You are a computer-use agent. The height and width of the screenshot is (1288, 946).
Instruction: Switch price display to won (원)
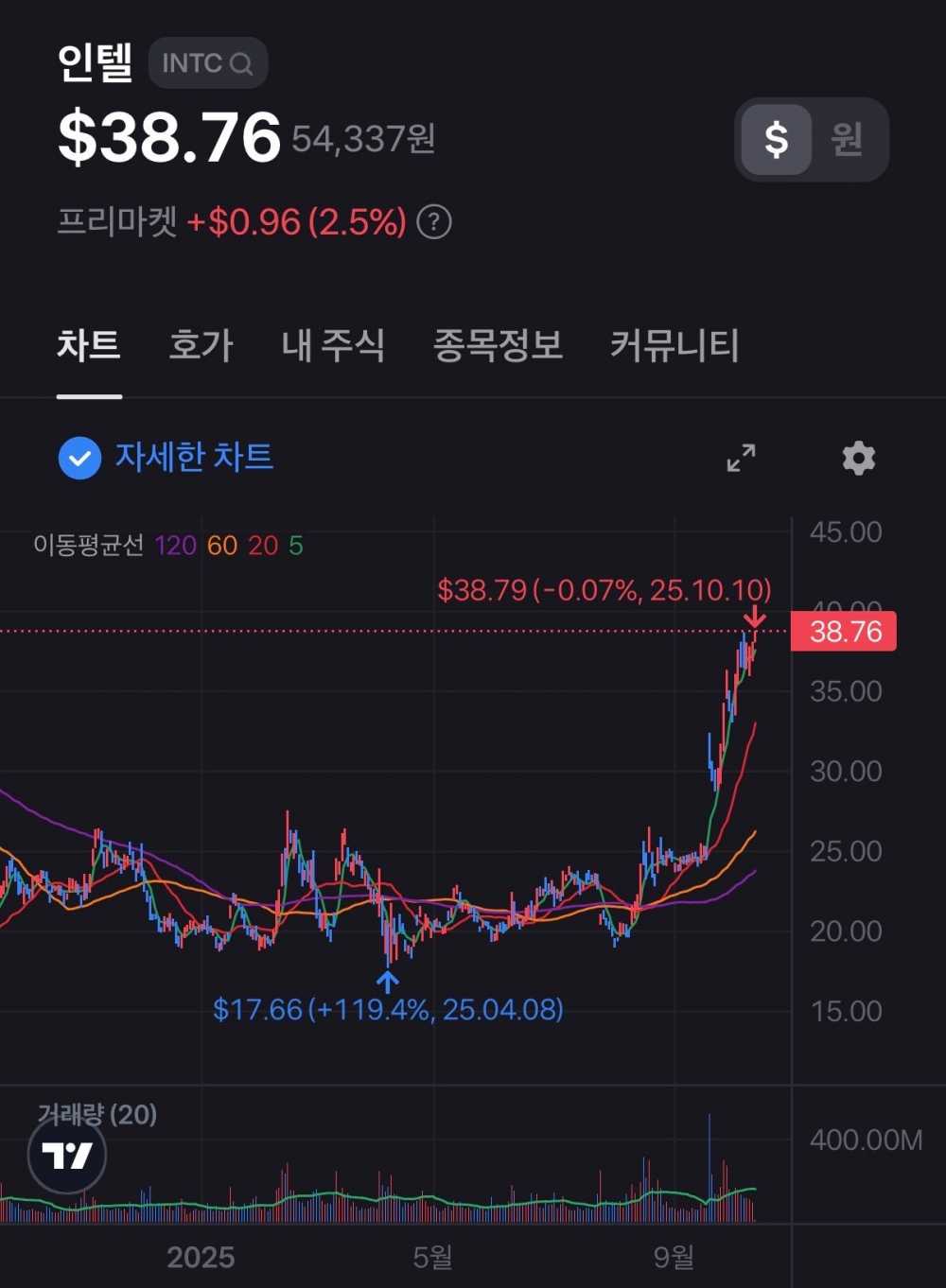846,140
